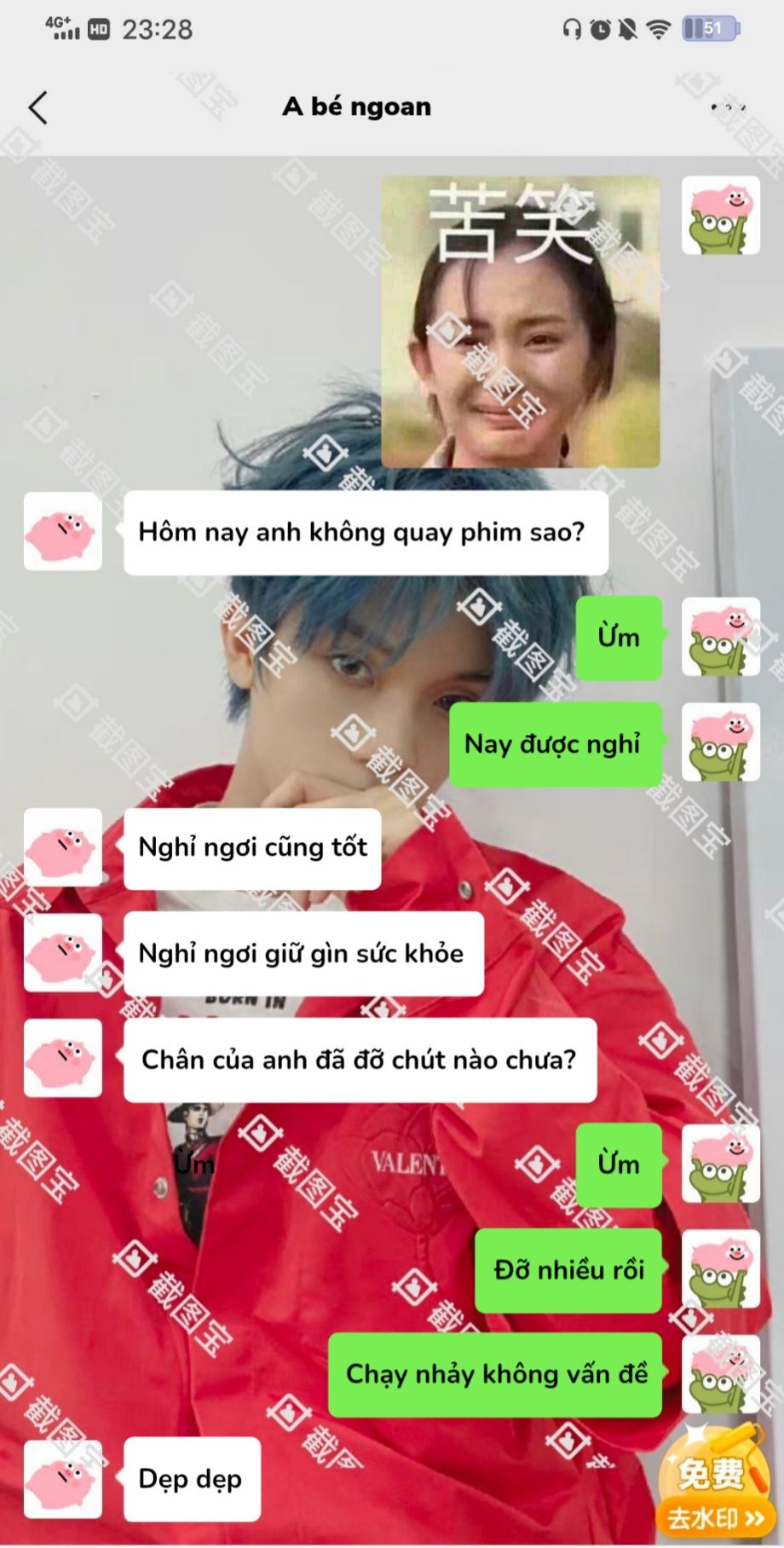This screenshot has width=784, height=1548.
Task: Tap frog avatar beside "Nay được nghỉ"
Action: point(720,742)
